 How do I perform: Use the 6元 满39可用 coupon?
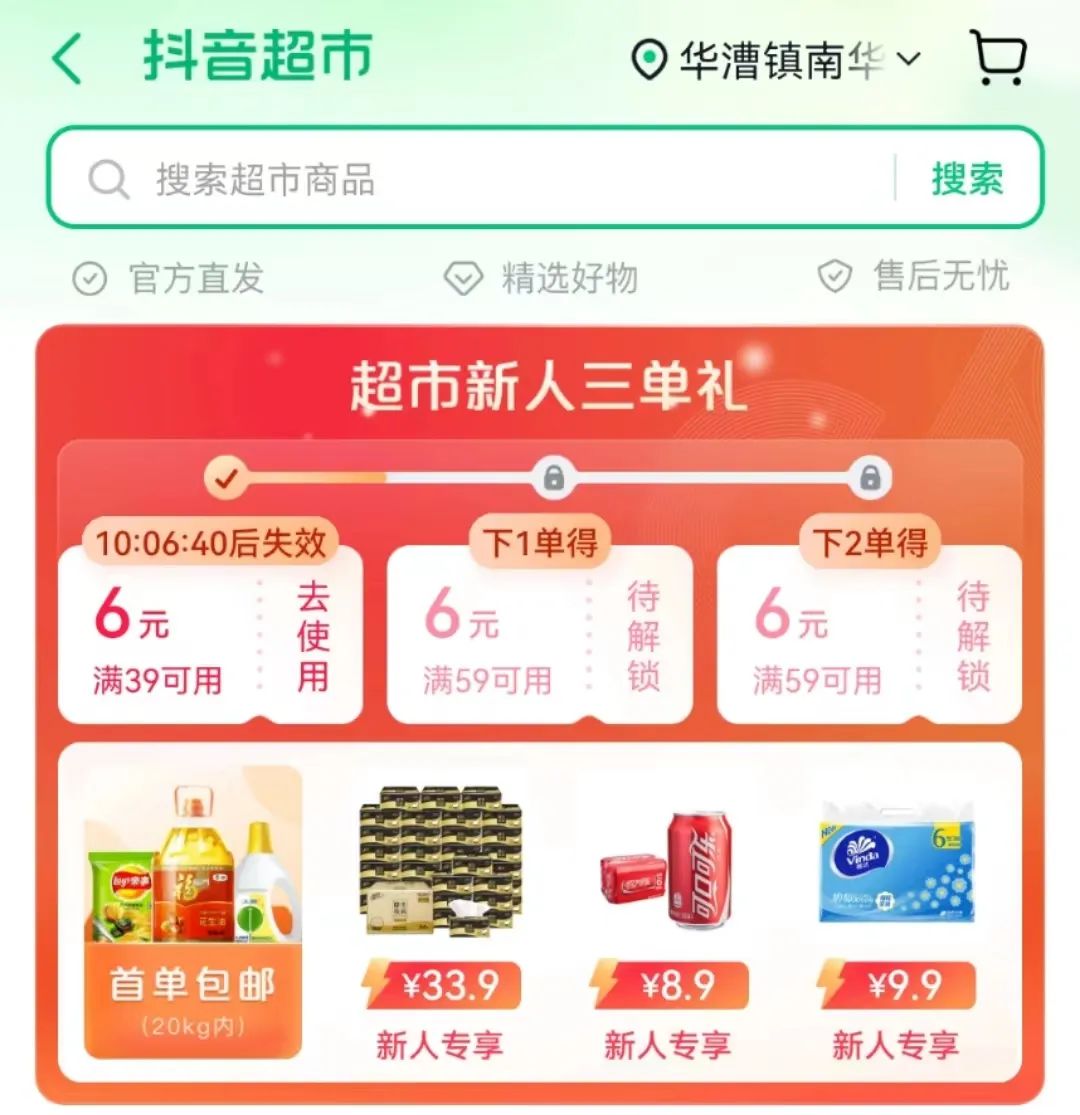pyautogui.click(x=312, y=636)
